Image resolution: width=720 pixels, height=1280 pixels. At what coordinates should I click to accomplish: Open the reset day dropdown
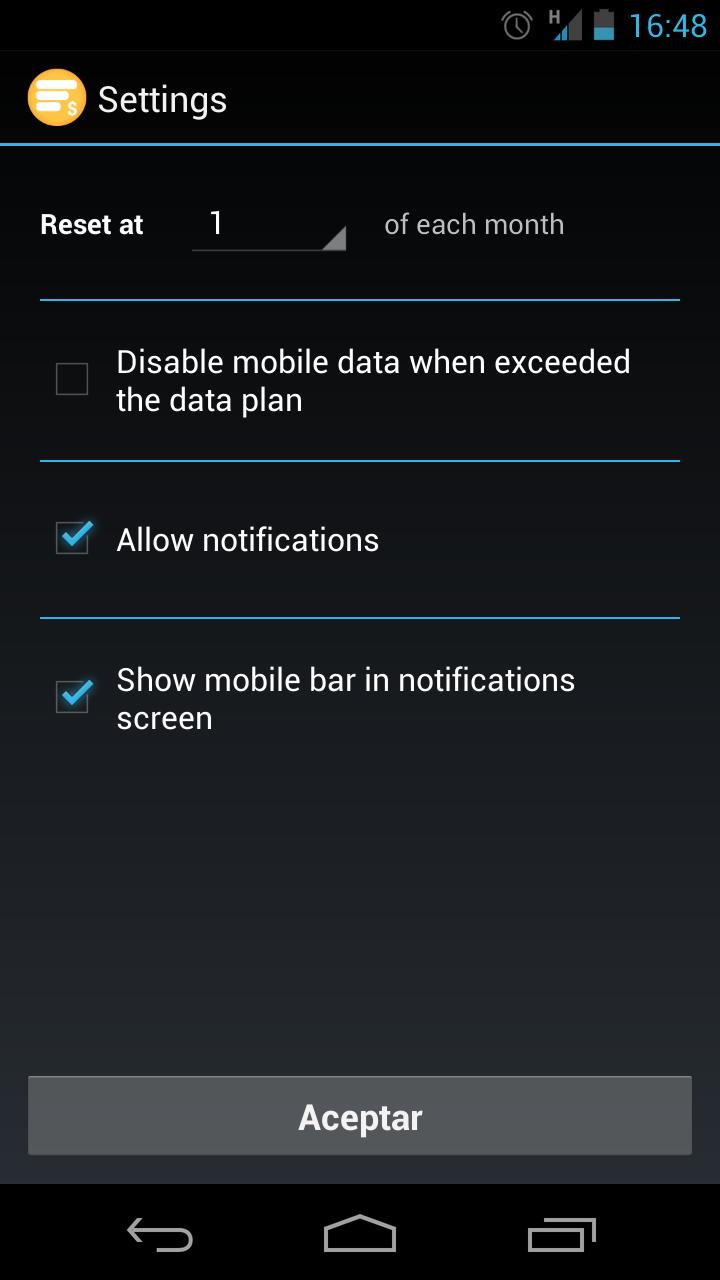(268, 224)
